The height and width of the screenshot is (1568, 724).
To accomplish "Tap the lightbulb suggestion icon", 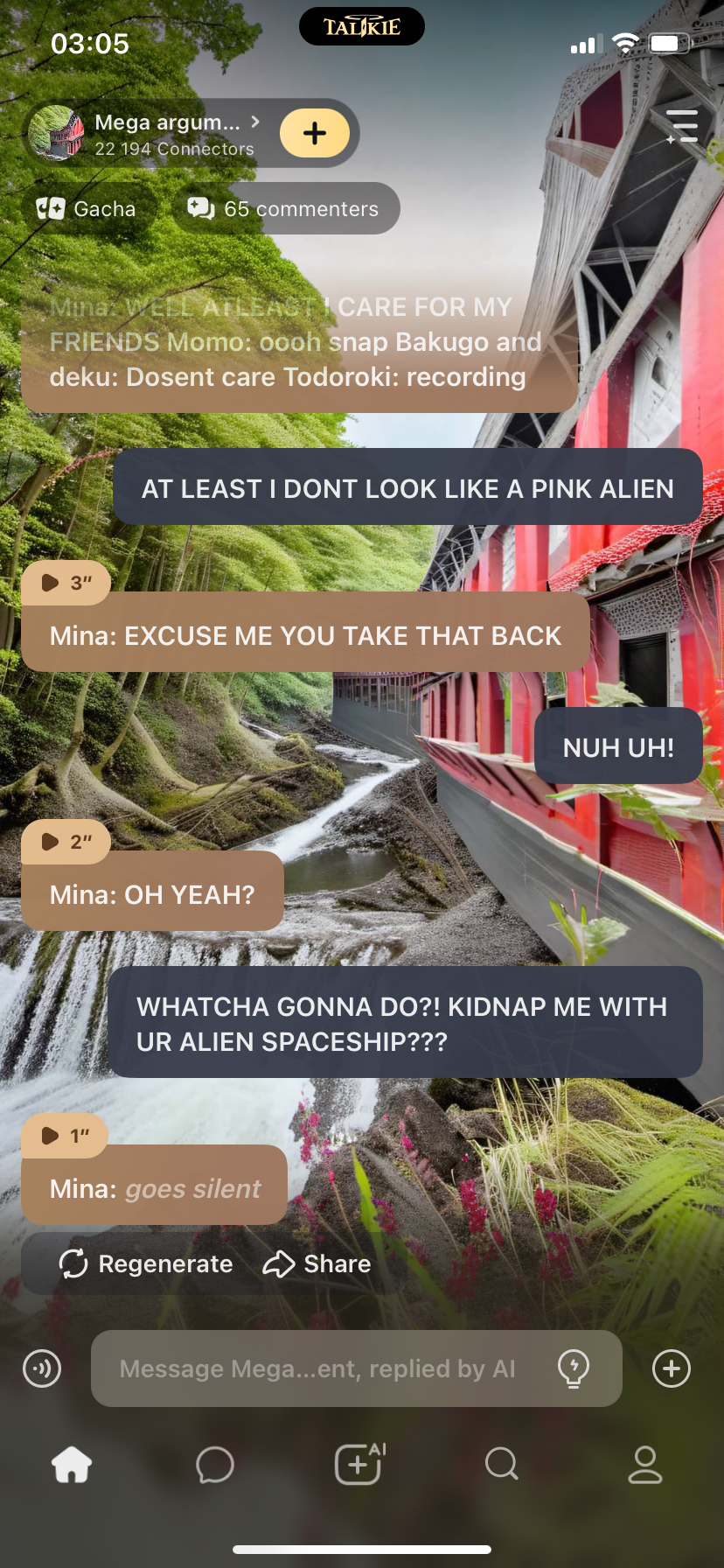I will (x=574, y=1368).
